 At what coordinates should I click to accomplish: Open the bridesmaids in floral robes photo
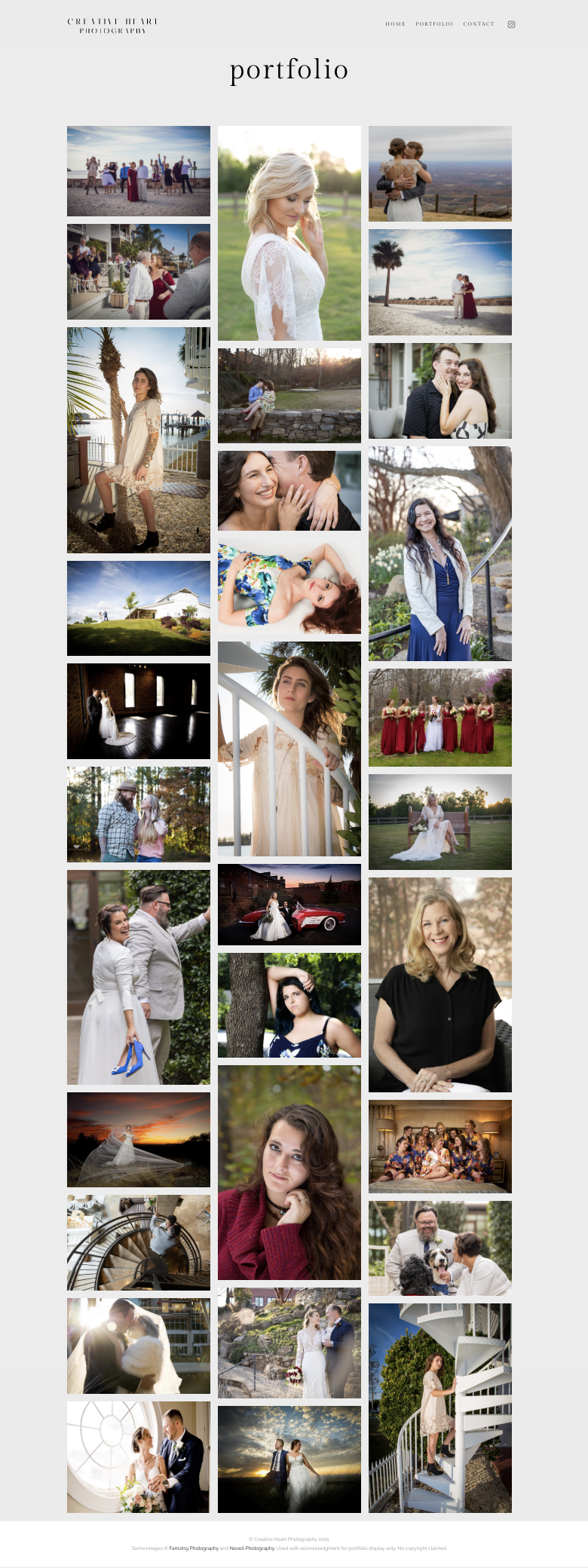coord(440,1146)
